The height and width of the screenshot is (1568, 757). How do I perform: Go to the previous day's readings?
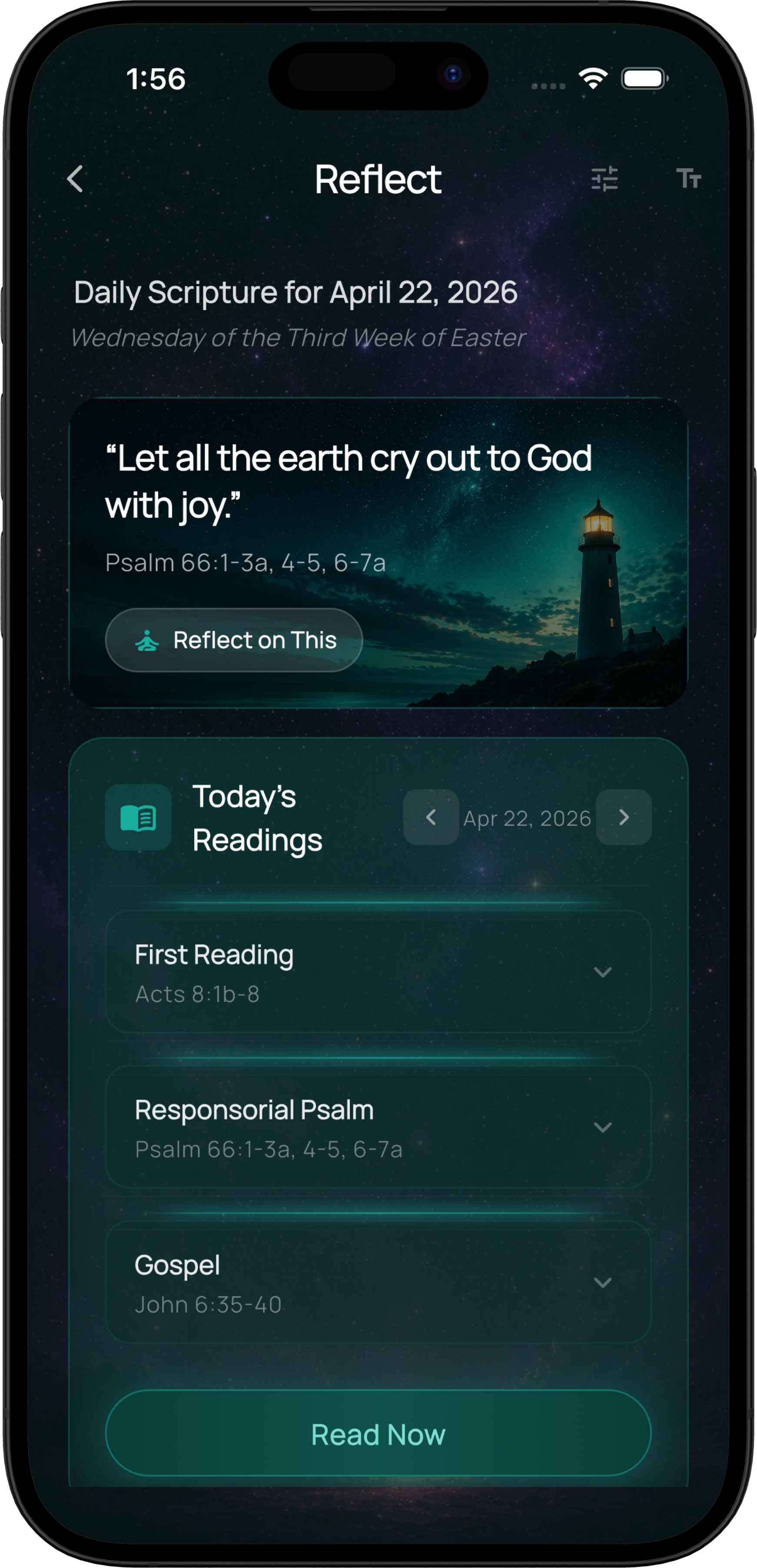pos(431,818)
